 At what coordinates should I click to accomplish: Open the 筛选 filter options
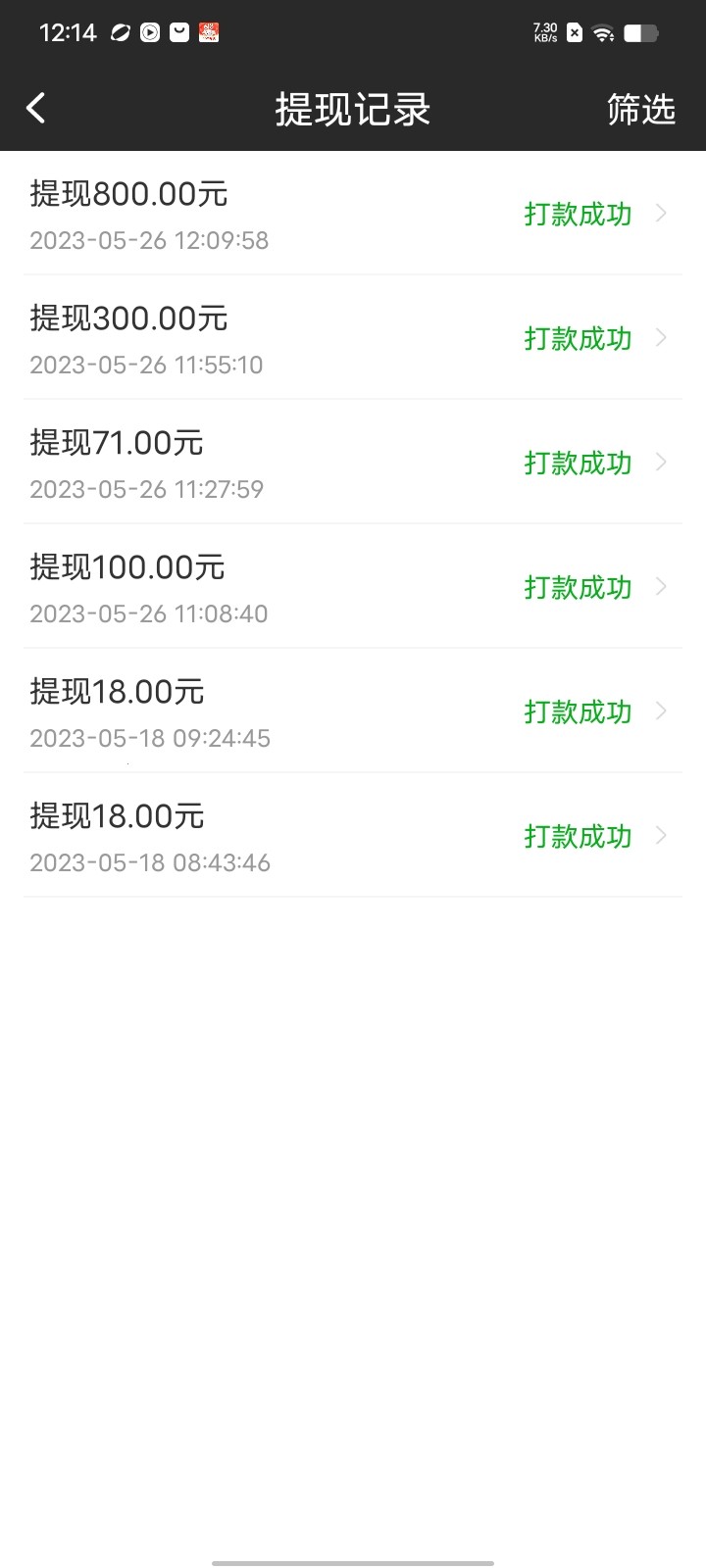[x=642, y=110]
